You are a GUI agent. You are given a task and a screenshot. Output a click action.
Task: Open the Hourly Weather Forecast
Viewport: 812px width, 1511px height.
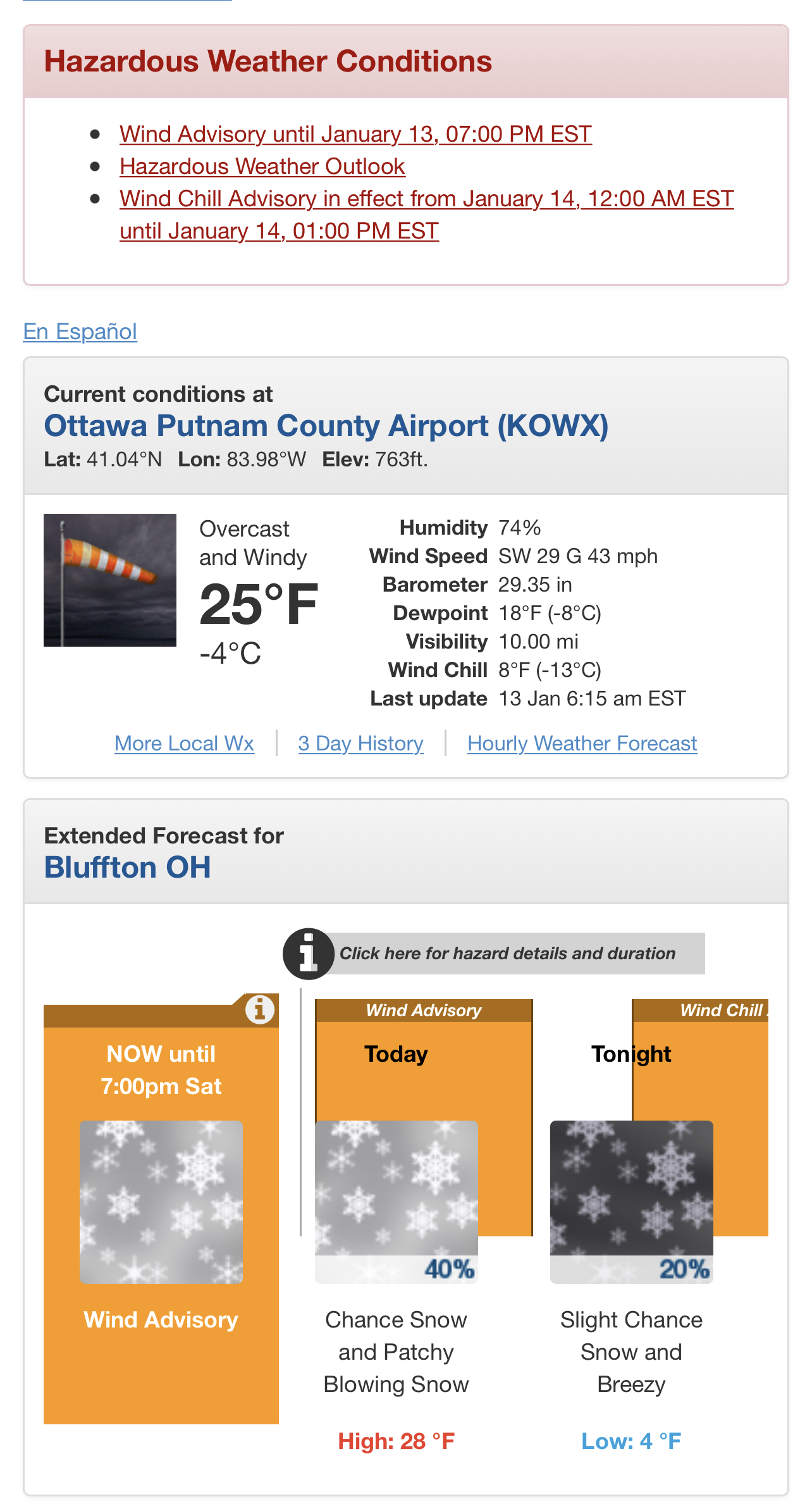pos(582,743)
